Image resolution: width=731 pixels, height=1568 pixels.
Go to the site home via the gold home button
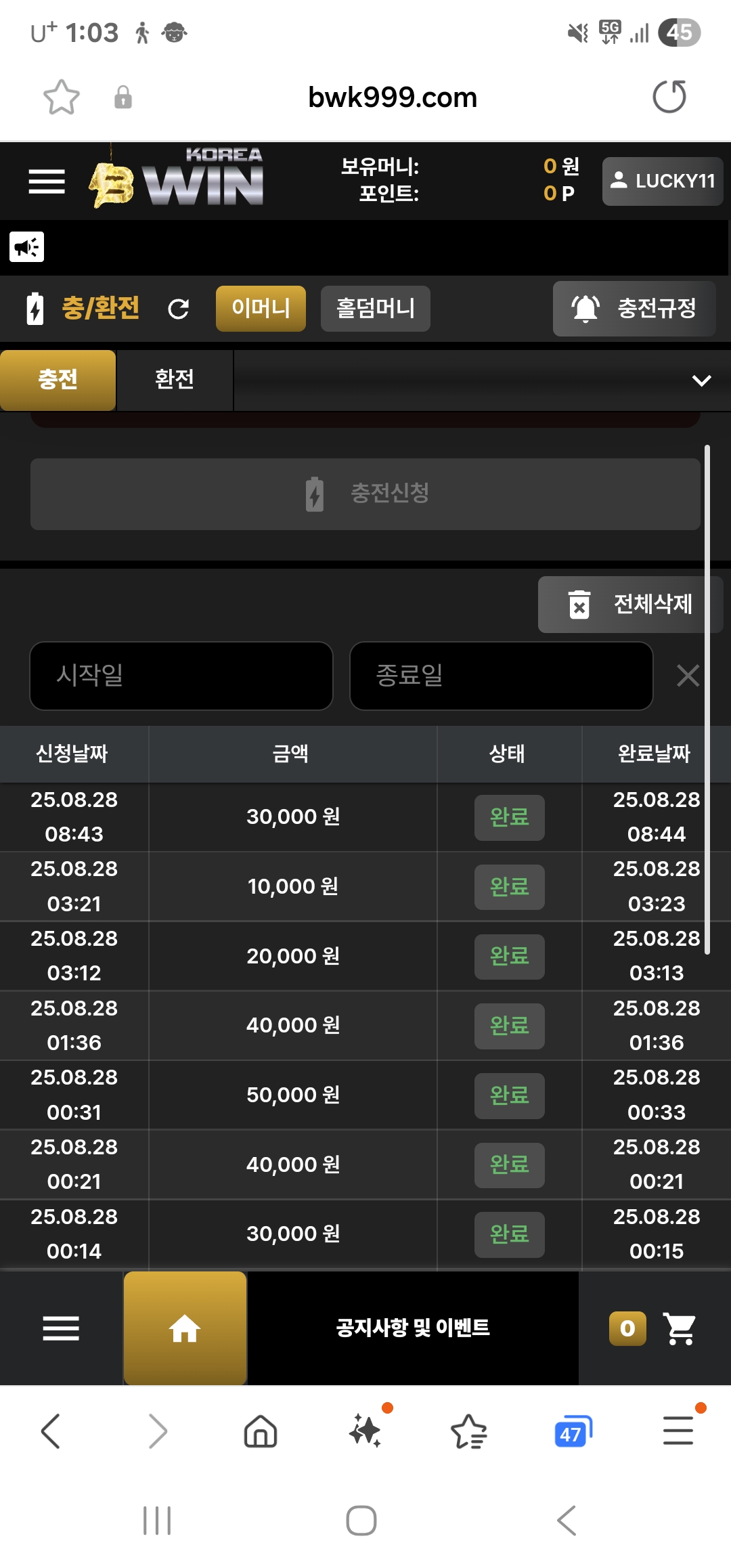coord(185,1328)
